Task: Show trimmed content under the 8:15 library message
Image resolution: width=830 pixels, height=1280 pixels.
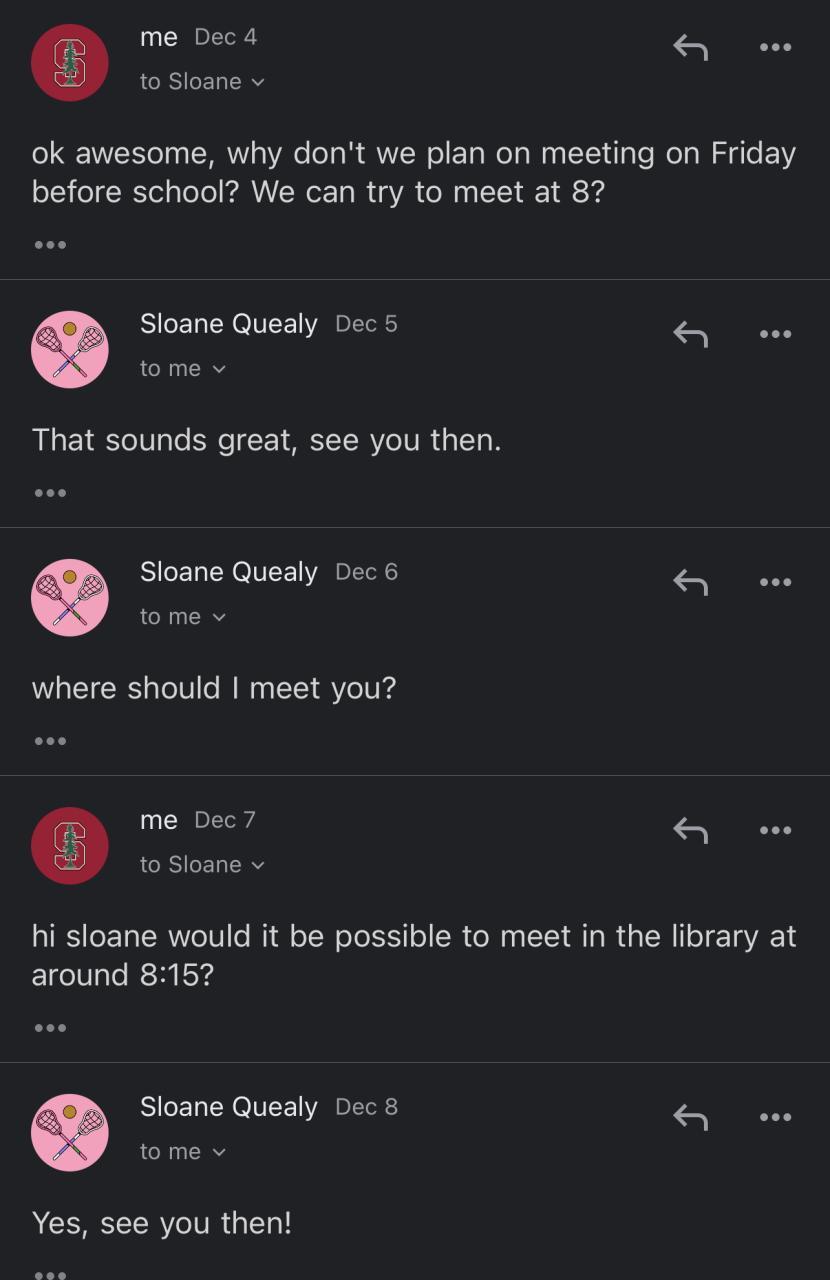Action: pos(49,1027)
